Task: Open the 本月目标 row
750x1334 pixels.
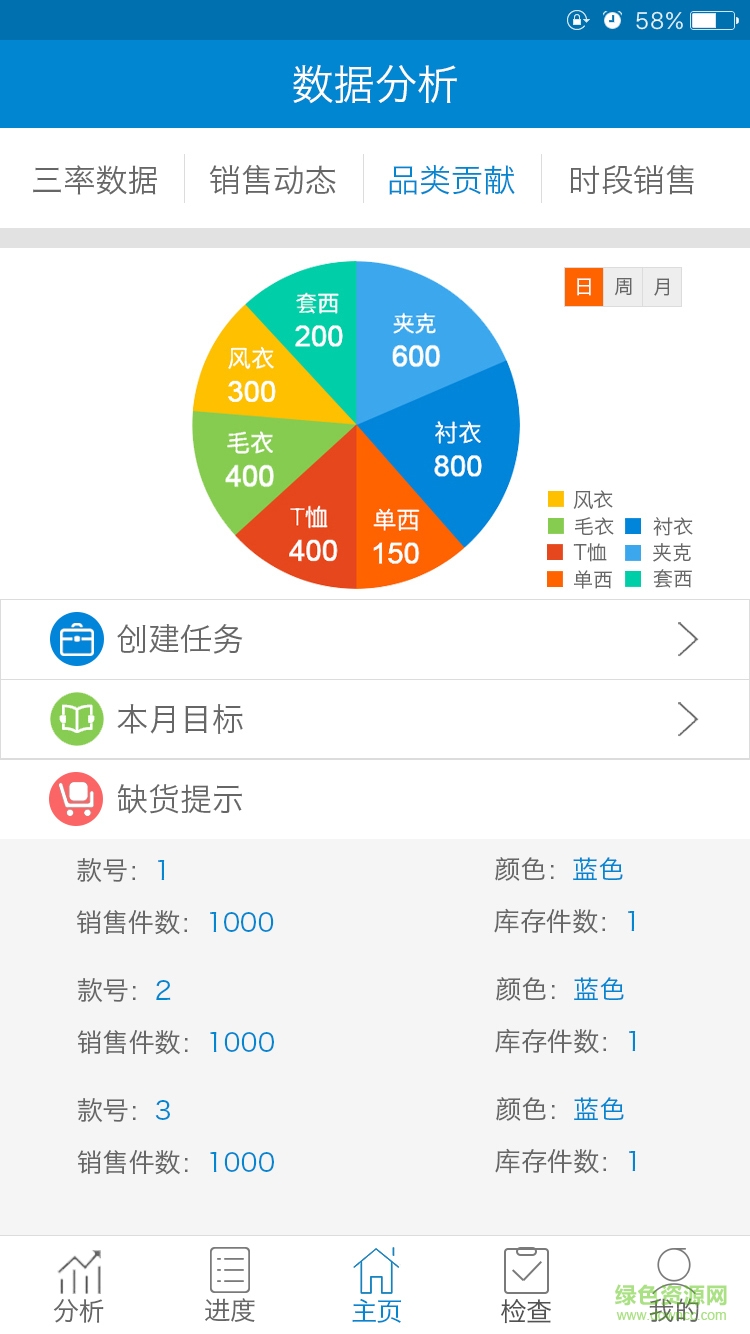Action: point(375,719)
